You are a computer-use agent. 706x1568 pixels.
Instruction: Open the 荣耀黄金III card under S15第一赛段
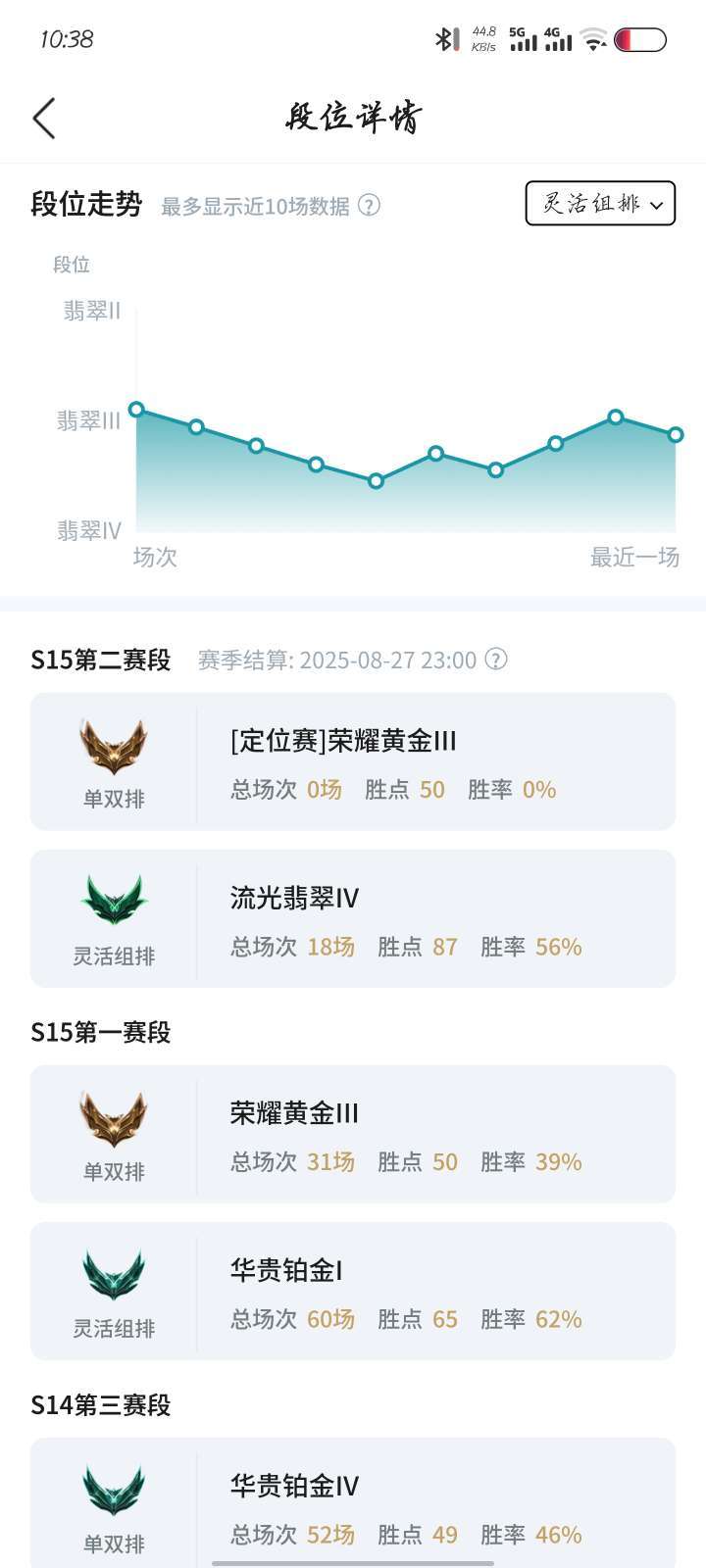point(353,1134)
